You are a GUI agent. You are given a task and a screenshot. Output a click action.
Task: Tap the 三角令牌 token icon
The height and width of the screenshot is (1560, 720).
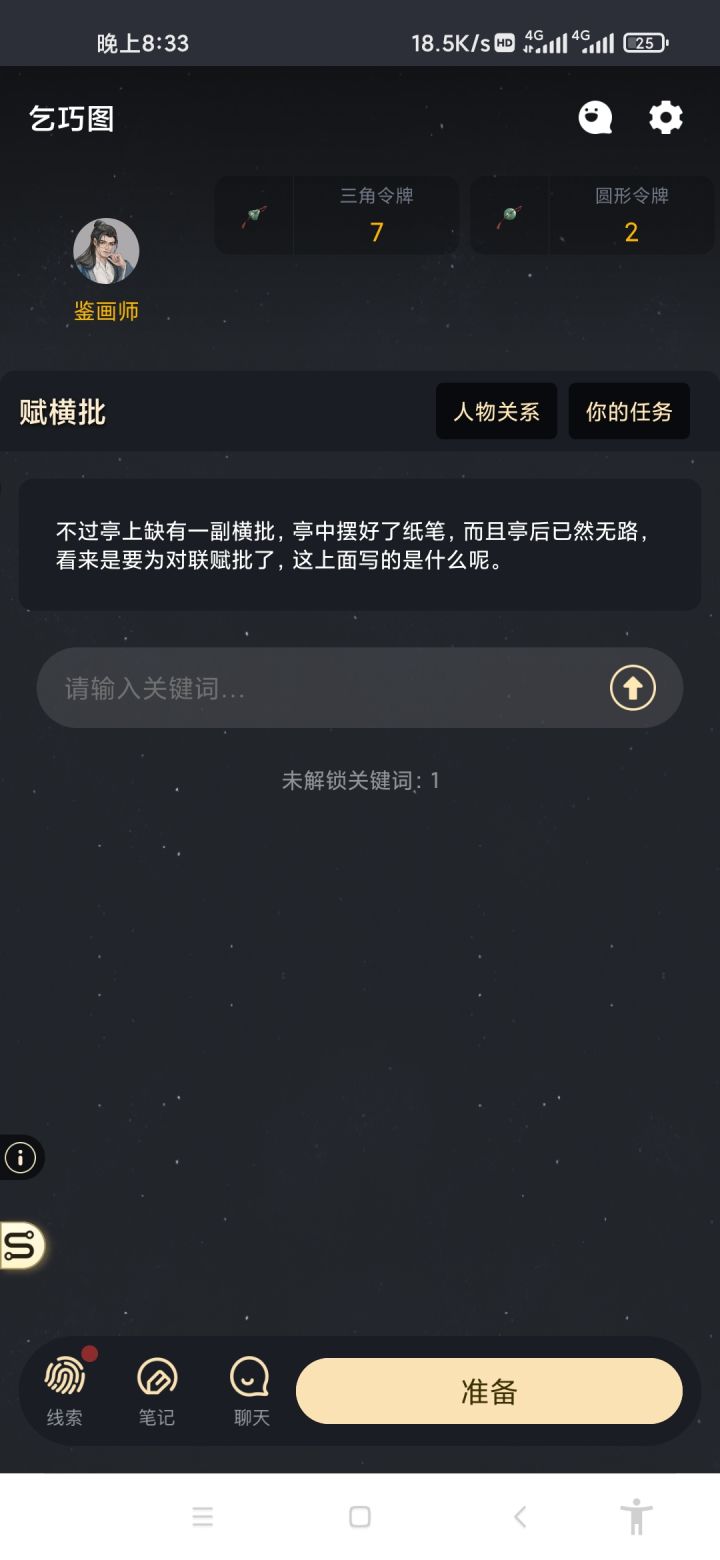click(252, 215)
